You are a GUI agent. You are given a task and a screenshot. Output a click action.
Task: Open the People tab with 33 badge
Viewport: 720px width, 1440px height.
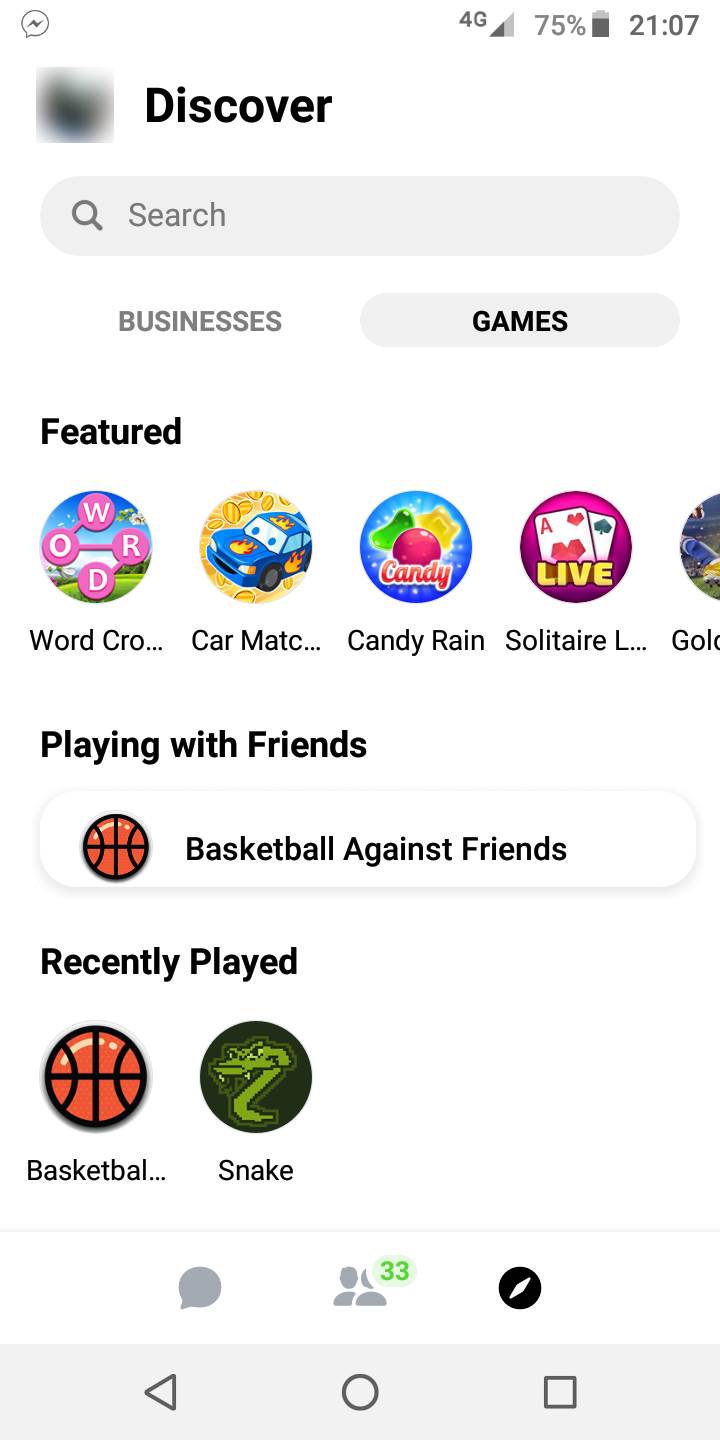tap(360, 1287)
